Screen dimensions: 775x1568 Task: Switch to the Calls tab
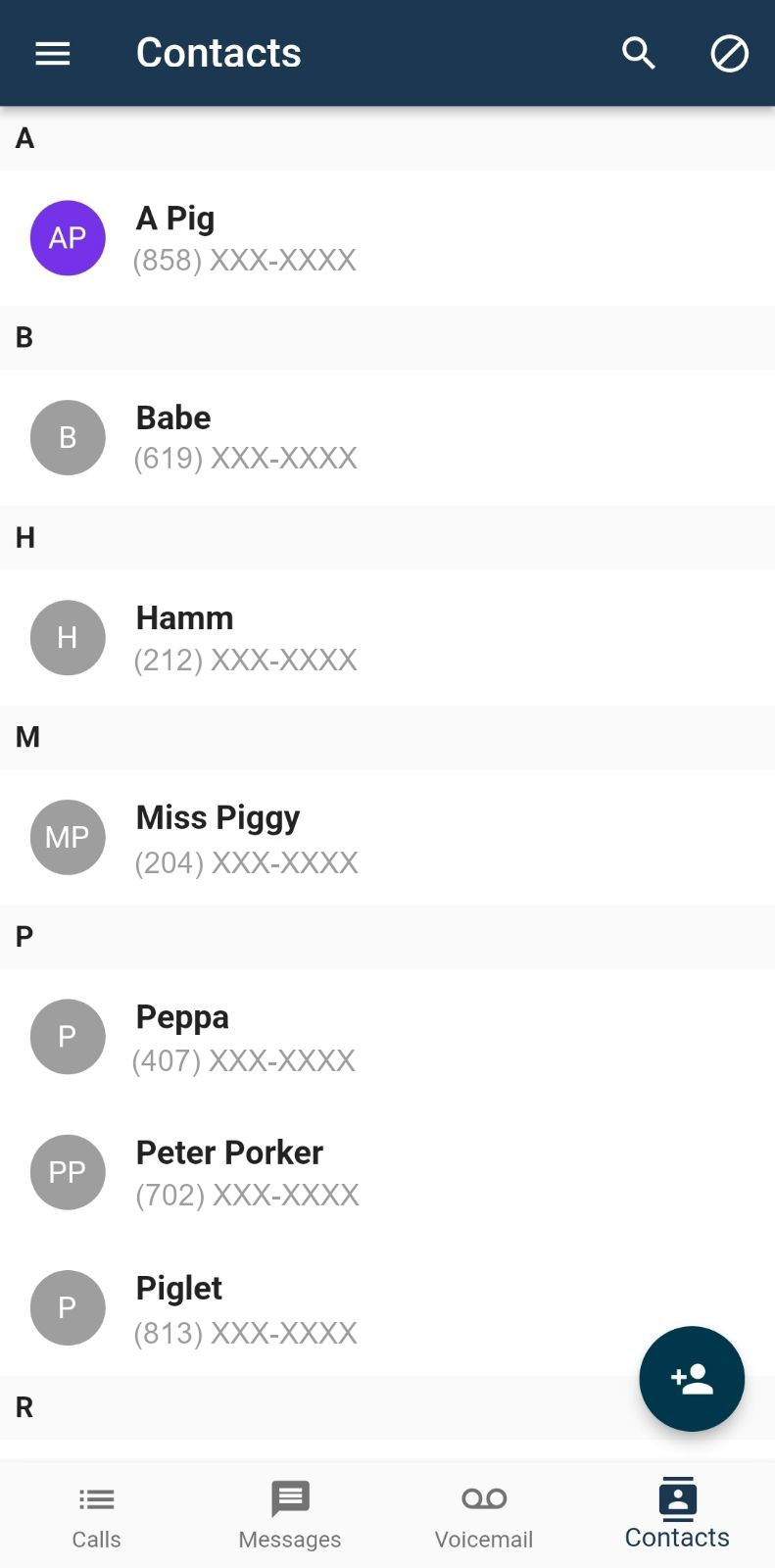click(96, 1514)
